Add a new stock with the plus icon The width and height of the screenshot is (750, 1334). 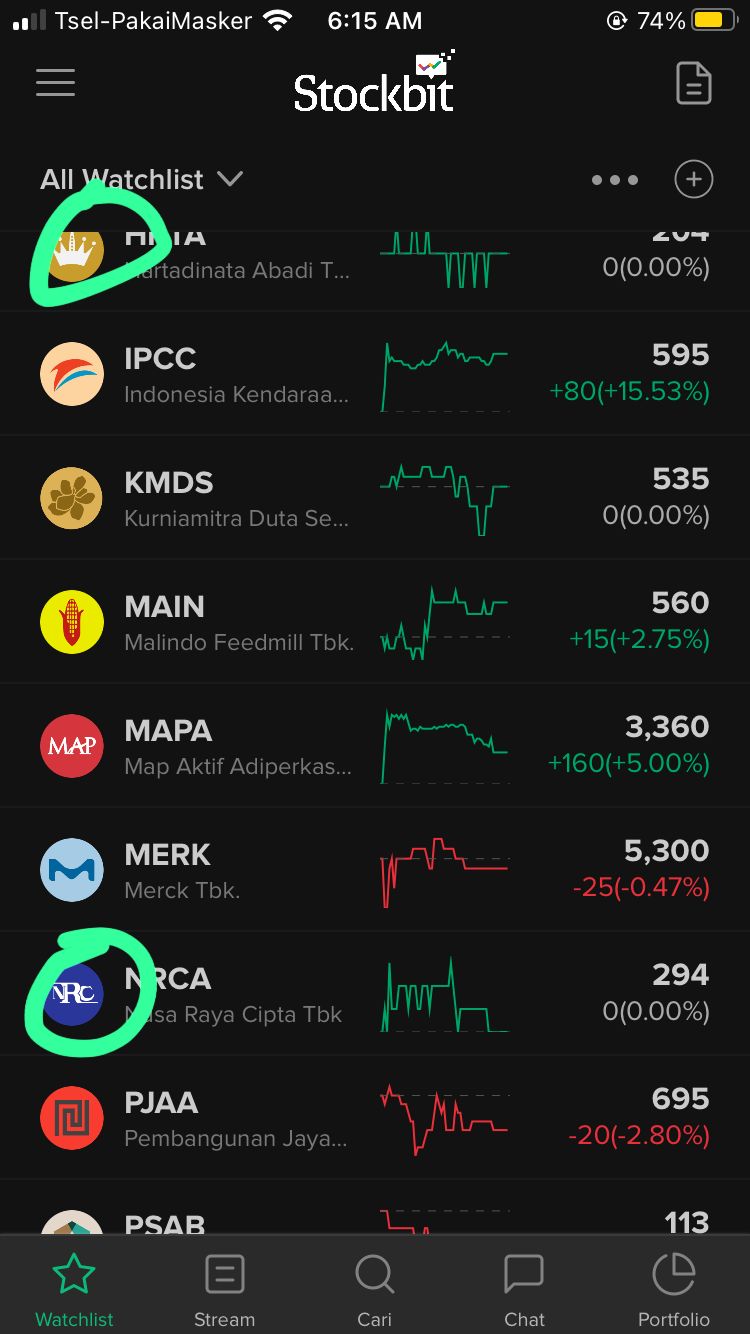(694, 180)
